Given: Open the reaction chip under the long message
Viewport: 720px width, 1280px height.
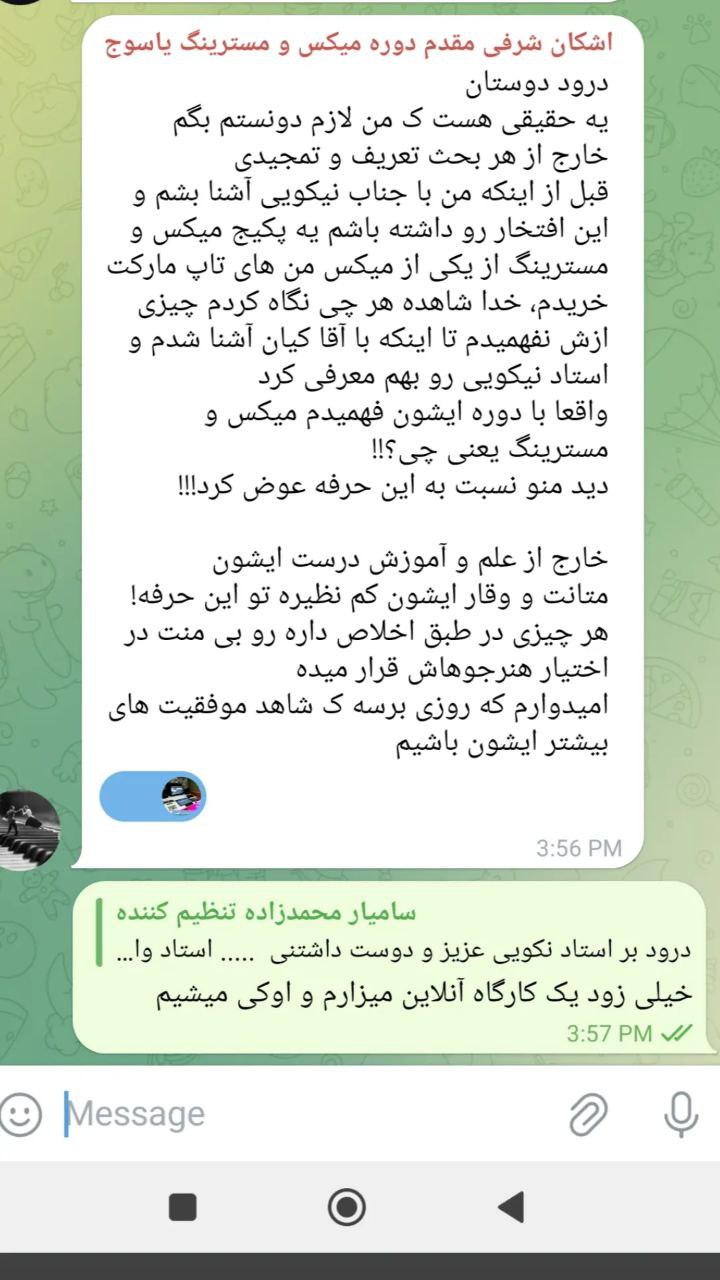Looking at the screenshot, I should point(153,797).
